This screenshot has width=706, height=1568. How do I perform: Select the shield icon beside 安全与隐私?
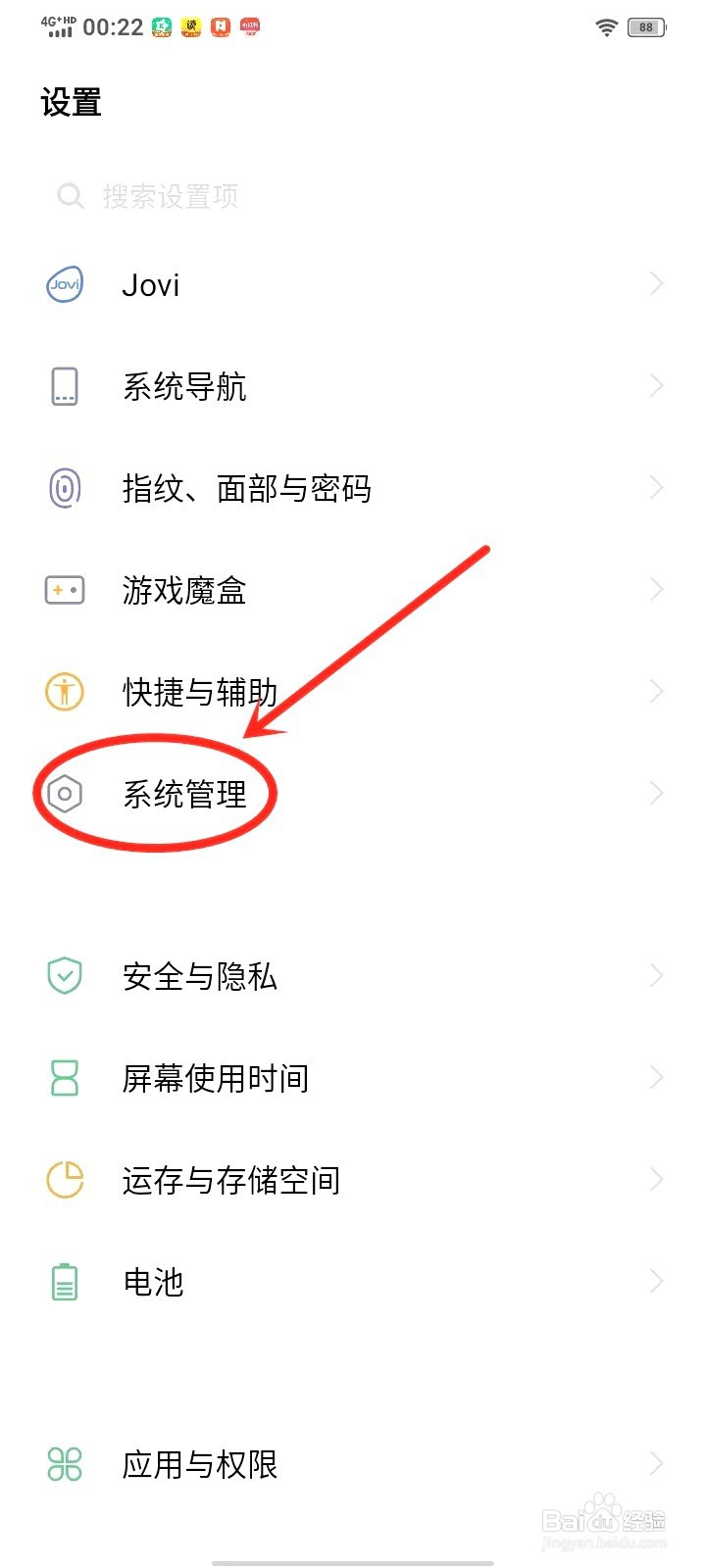63,976
